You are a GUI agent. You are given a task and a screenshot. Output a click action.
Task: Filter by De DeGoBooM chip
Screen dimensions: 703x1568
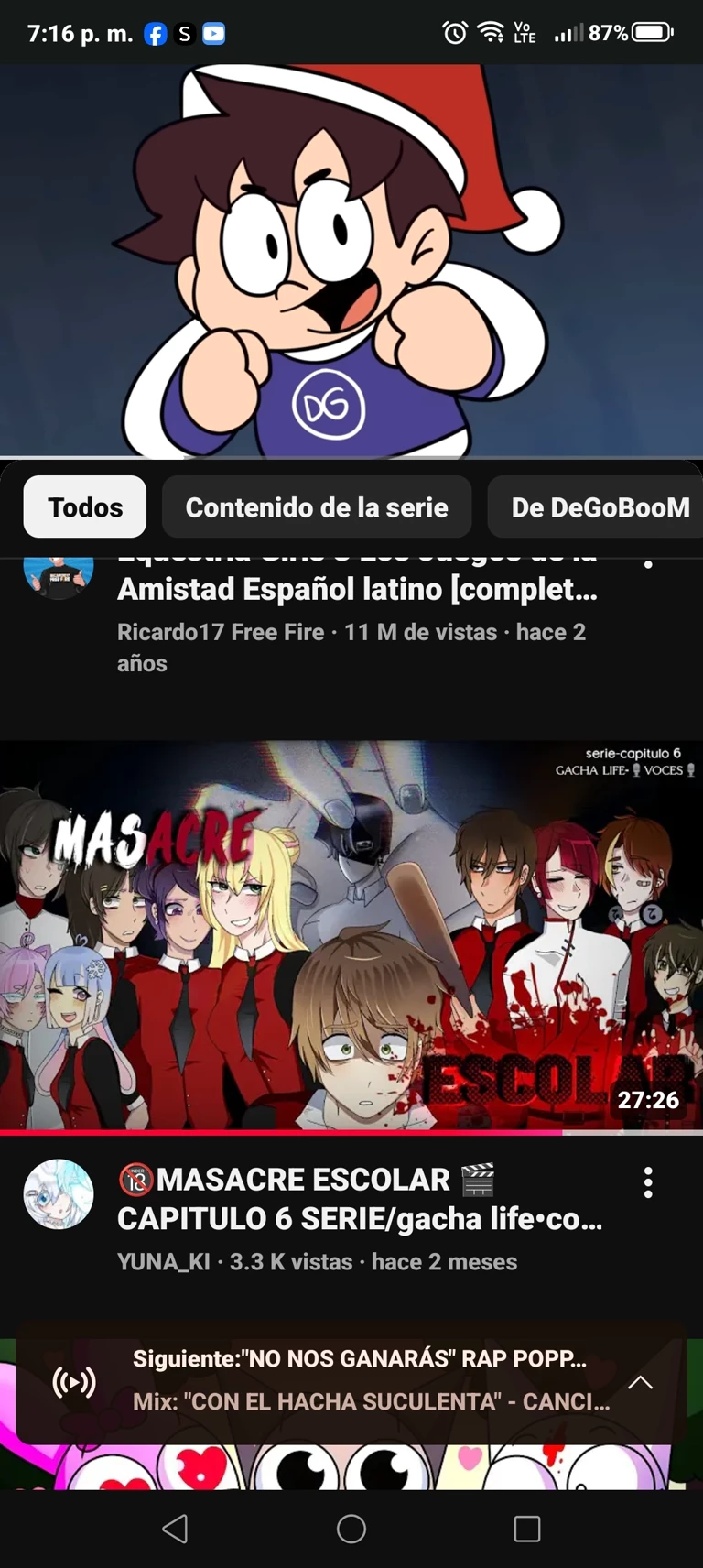pyautogui.click(x=600, y=506)
